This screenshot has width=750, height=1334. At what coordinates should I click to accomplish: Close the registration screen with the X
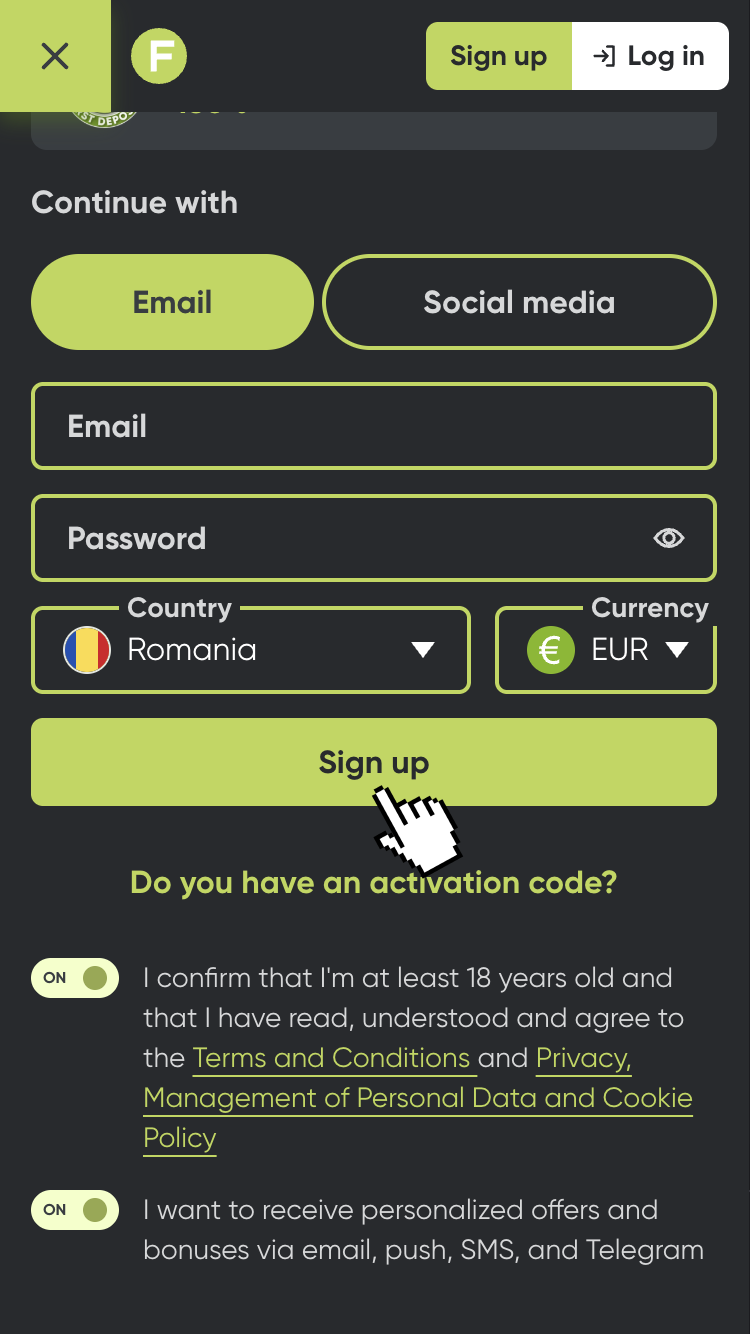point(55,56)
